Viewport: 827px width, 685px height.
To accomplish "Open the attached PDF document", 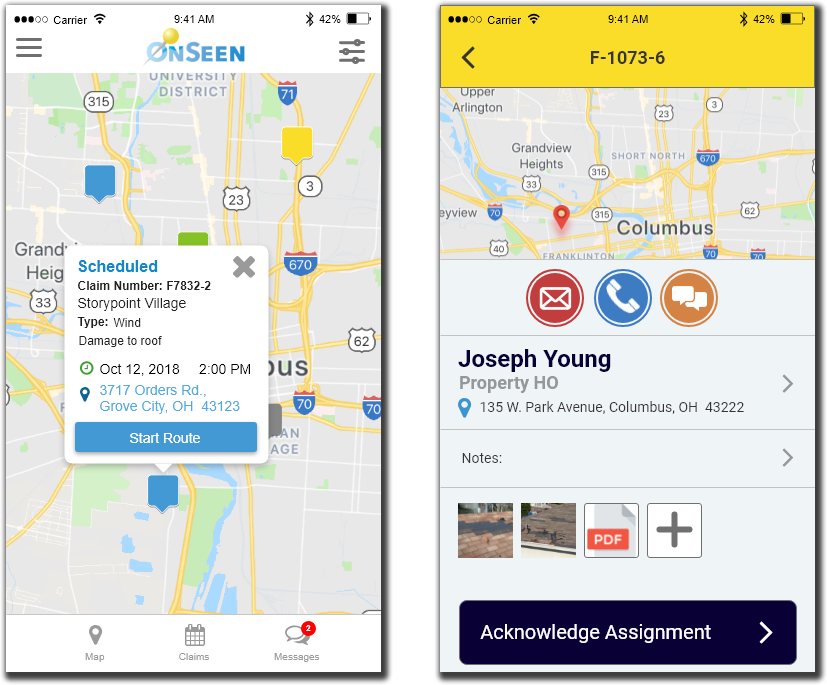I will (611, 530).
